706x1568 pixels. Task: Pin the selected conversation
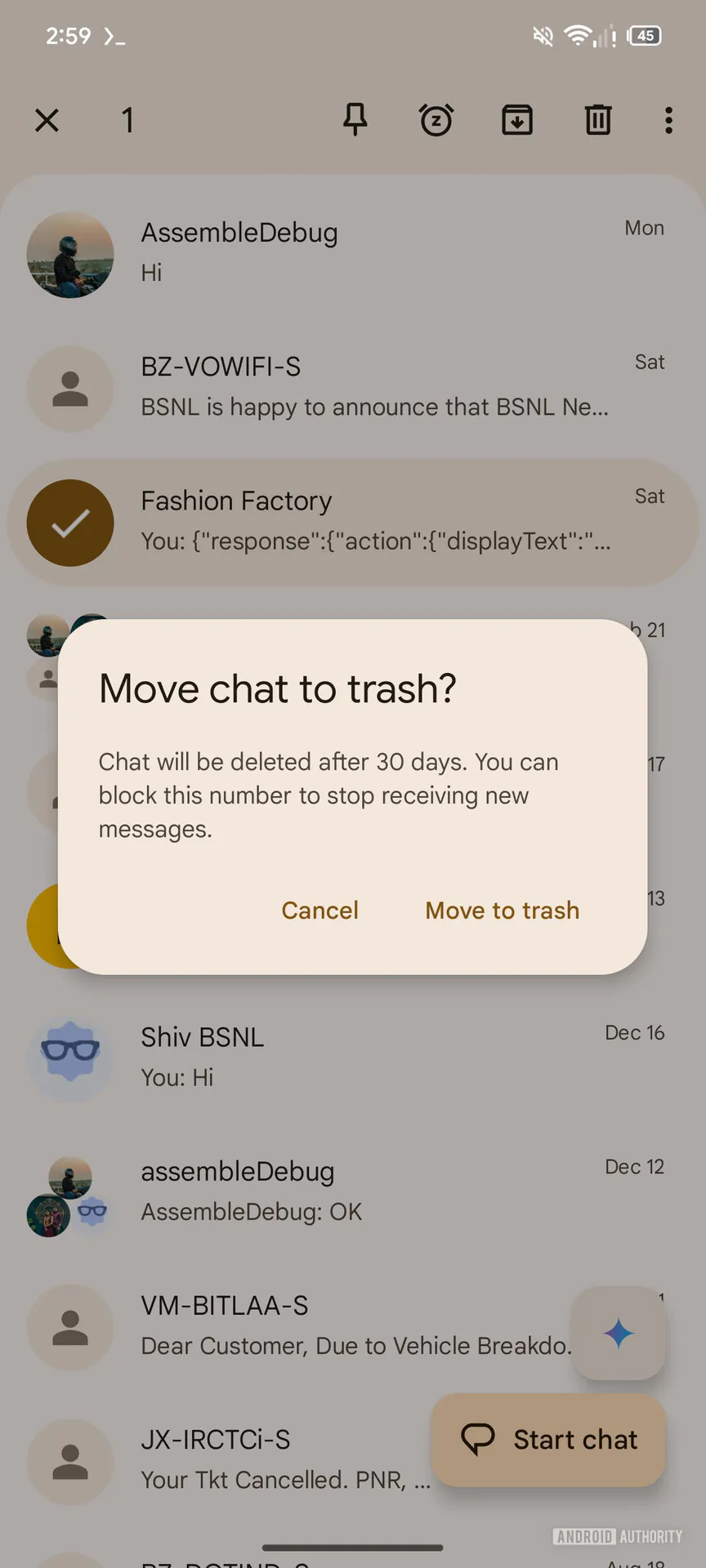(x=355, y=120)
